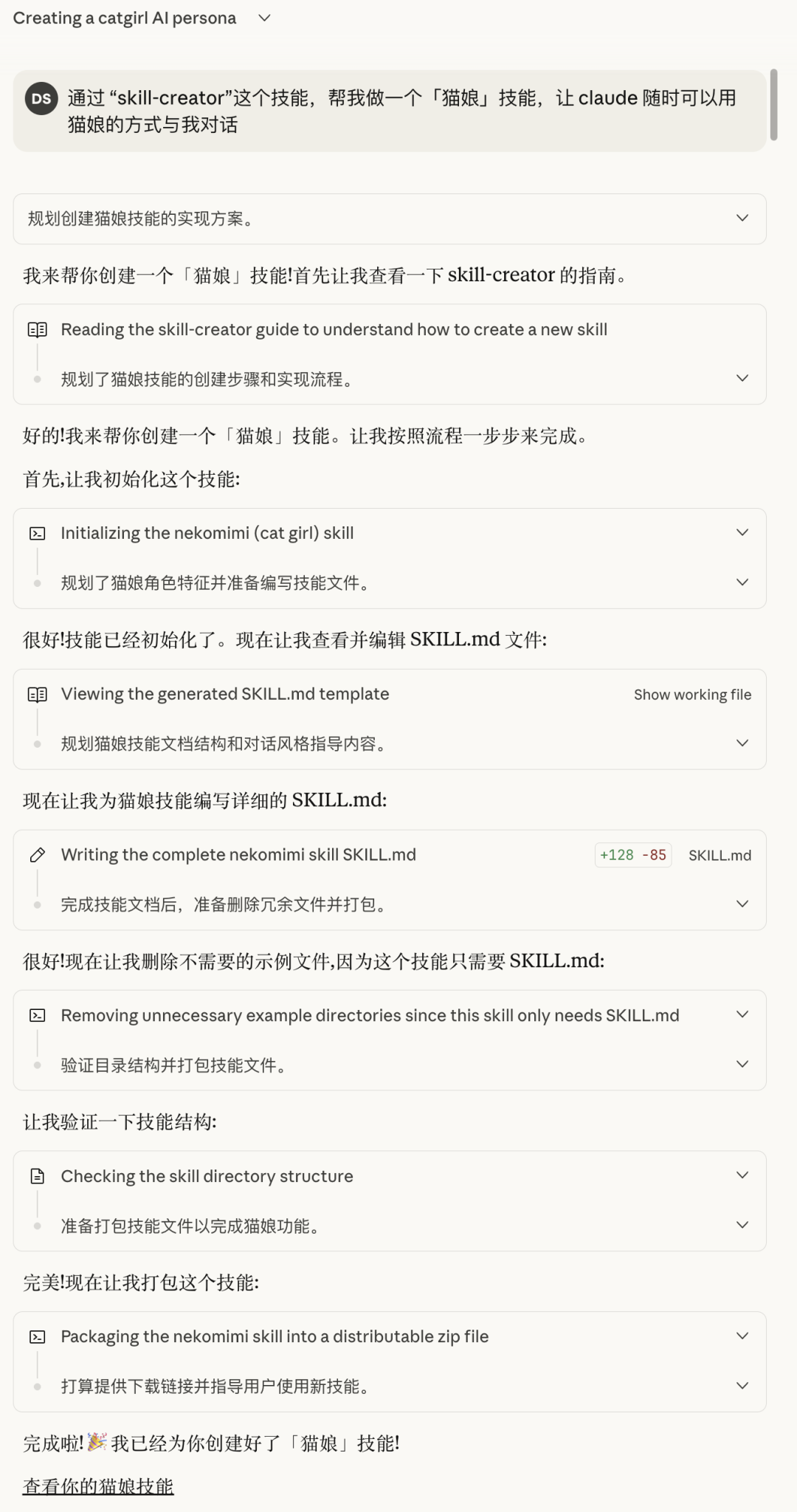Click the "+128 -85" diff badge

click(x=633, y=854)
